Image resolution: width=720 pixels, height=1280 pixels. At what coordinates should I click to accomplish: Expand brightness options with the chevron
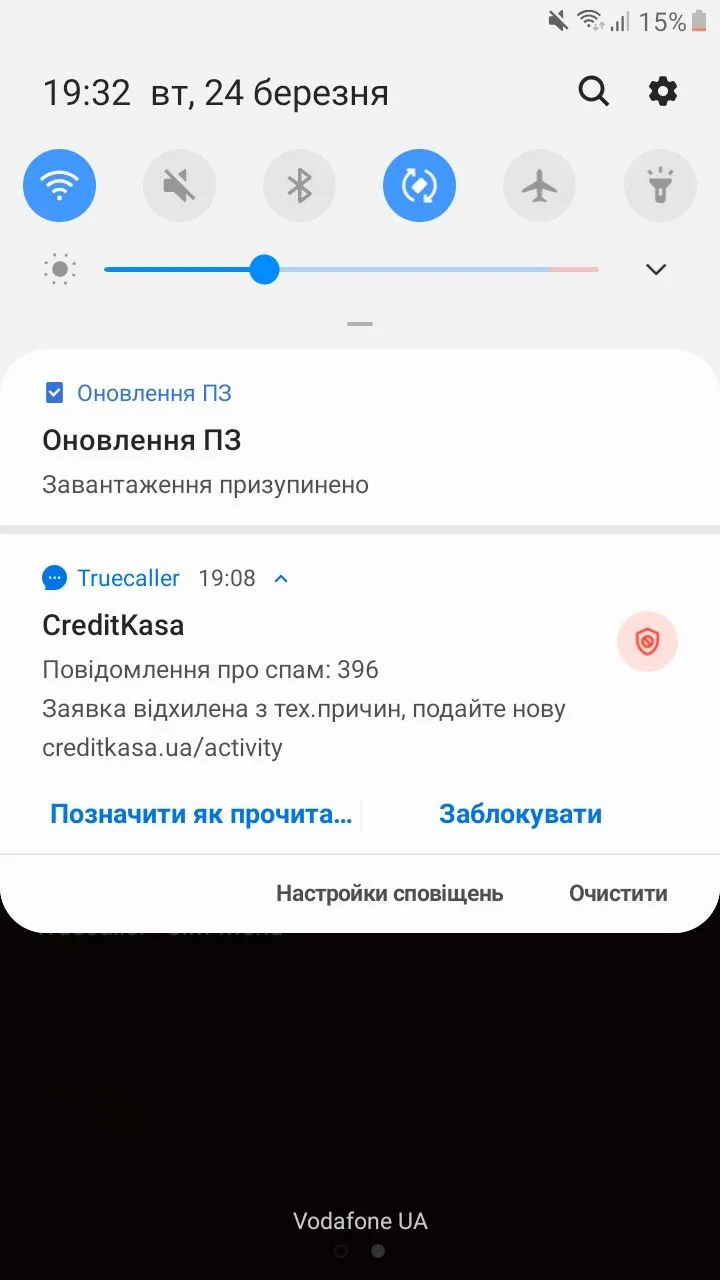(656, 269)
